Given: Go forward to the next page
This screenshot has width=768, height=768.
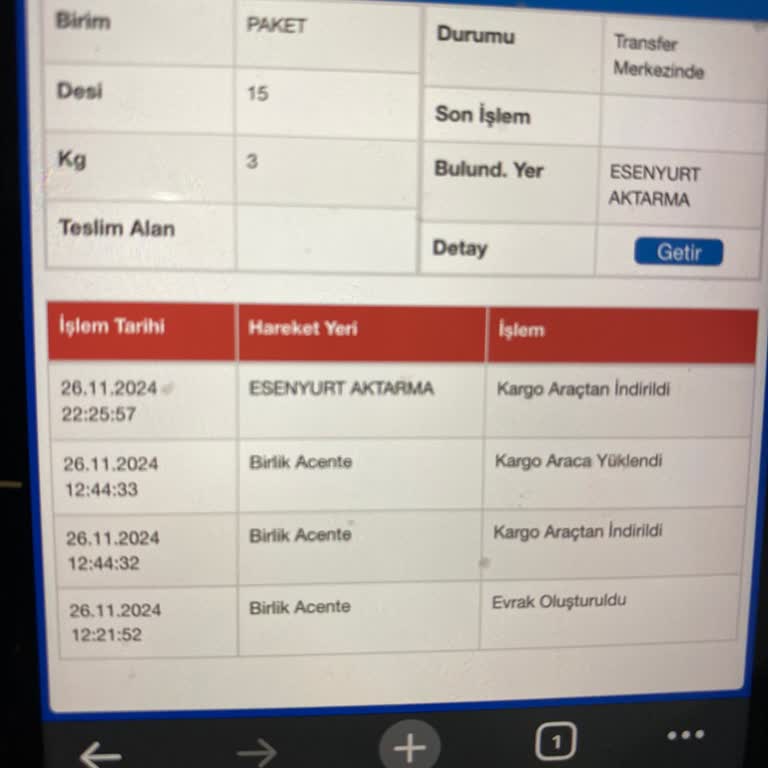Looking at the screenshot, I should [x=257, y=752].
